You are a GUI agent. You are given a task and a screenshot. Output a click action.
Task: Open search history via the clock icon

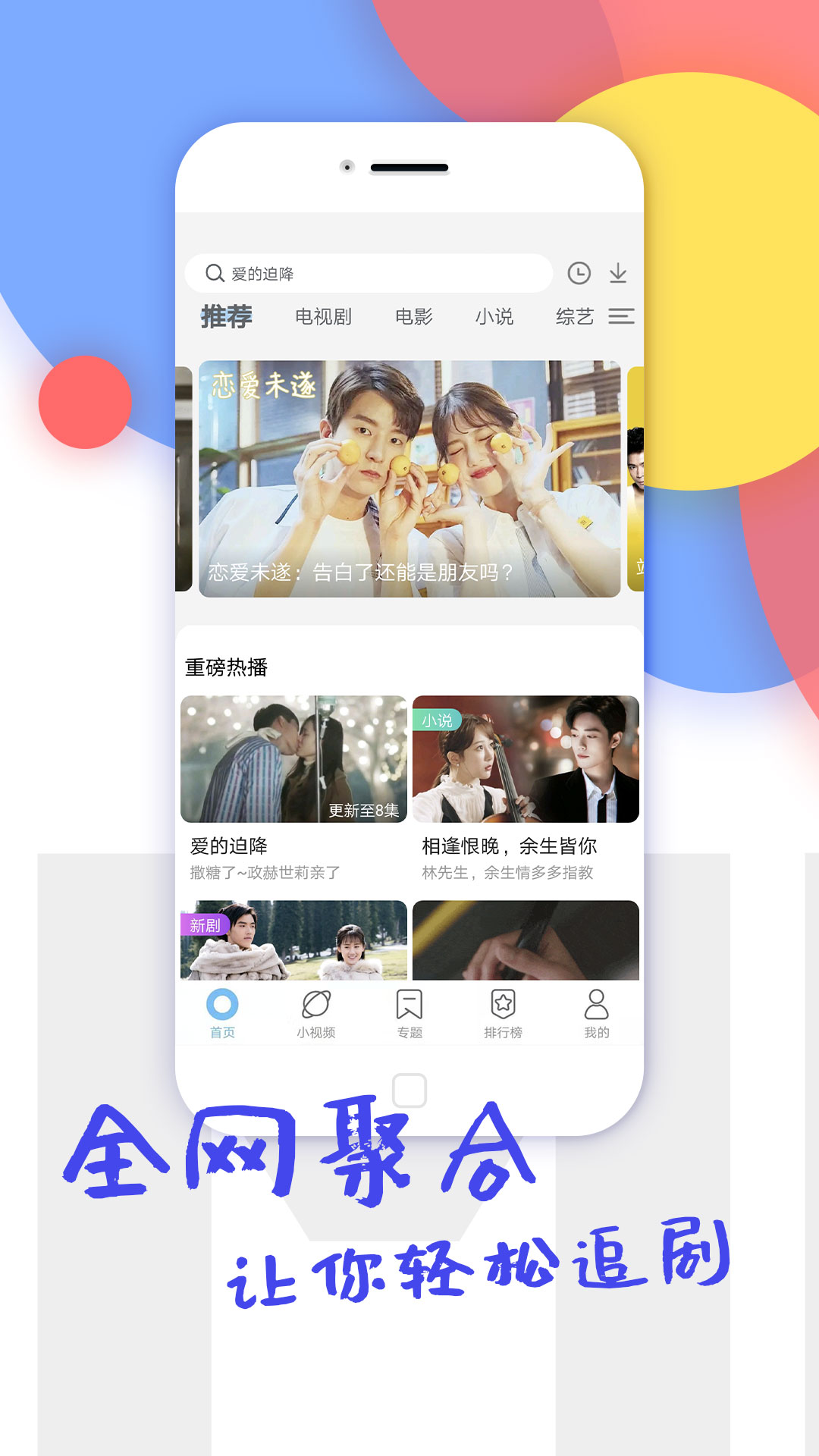click(x=581, y=273)
